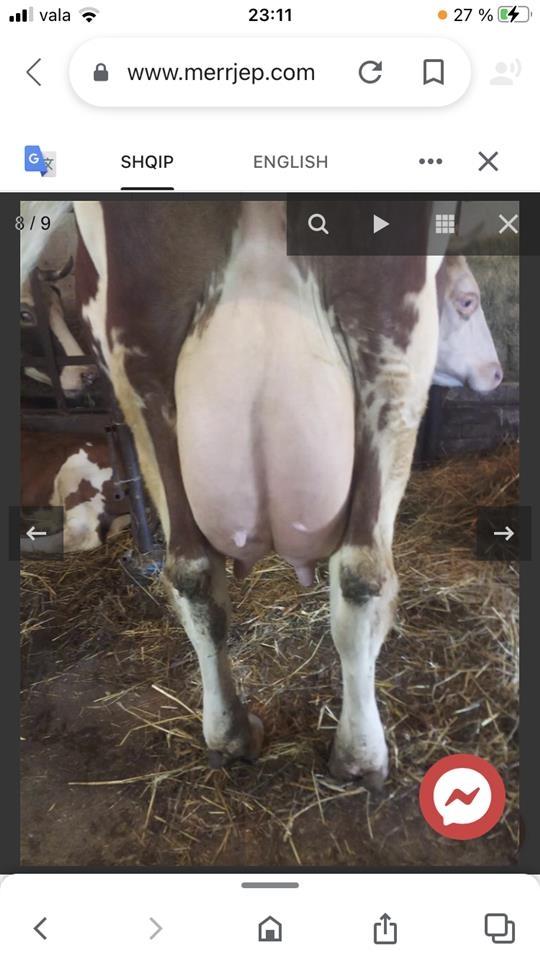Viewport: 540px width, 960px height.
Task: Start the gallery slideshow
Action: click(x=381, y=224)
